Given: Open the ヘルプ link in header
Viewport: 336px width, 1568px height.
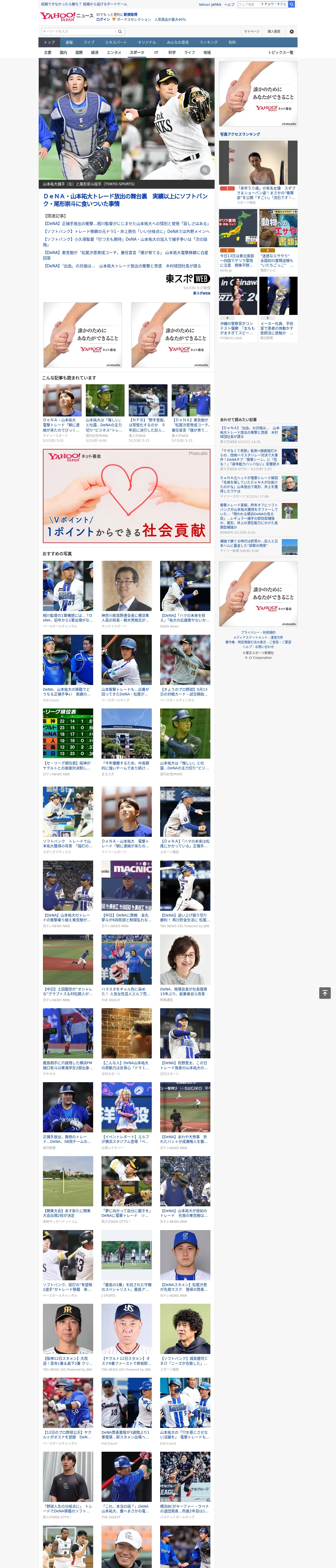Looking at the screenshot, I should click(229, 4).
